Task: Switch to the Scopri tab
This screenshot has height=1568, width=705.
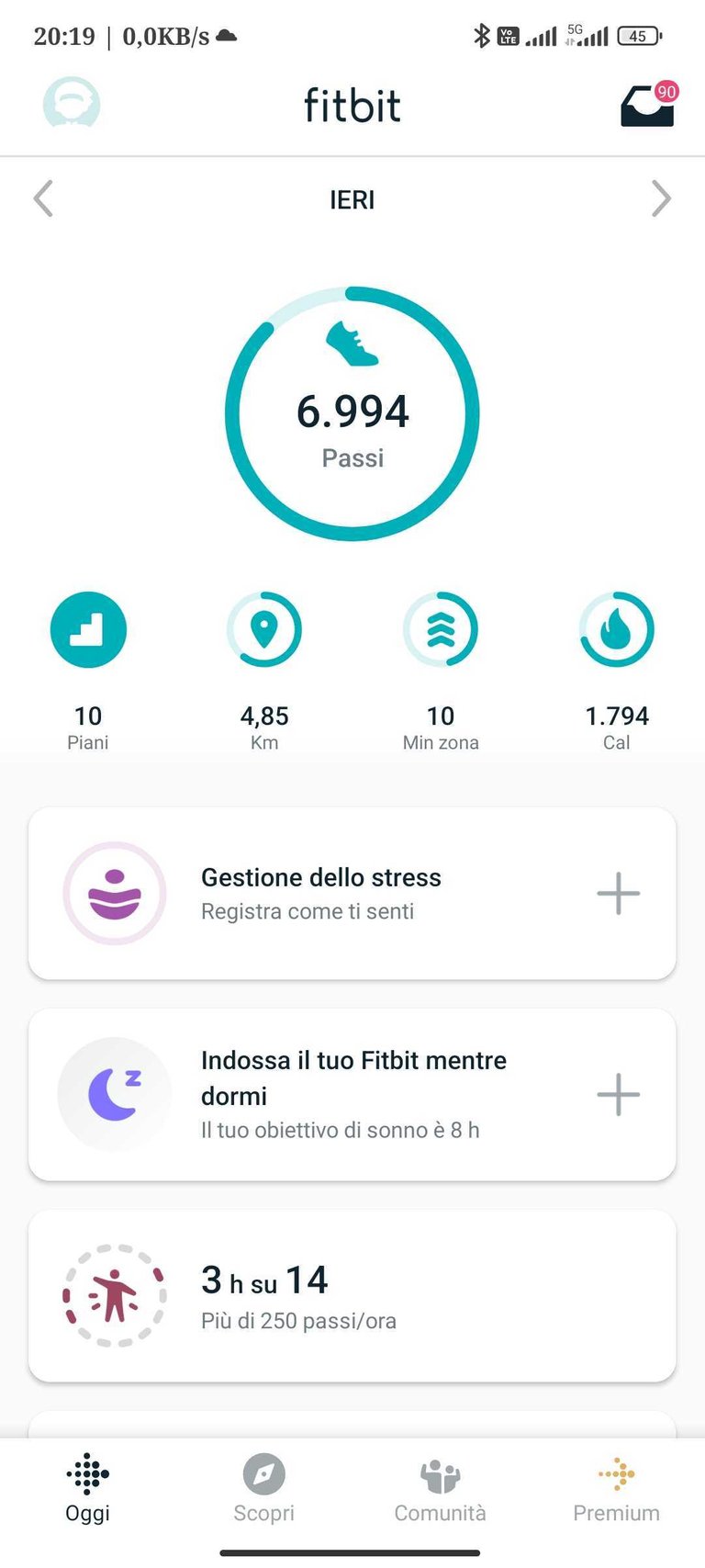Action: point(264,1489)
